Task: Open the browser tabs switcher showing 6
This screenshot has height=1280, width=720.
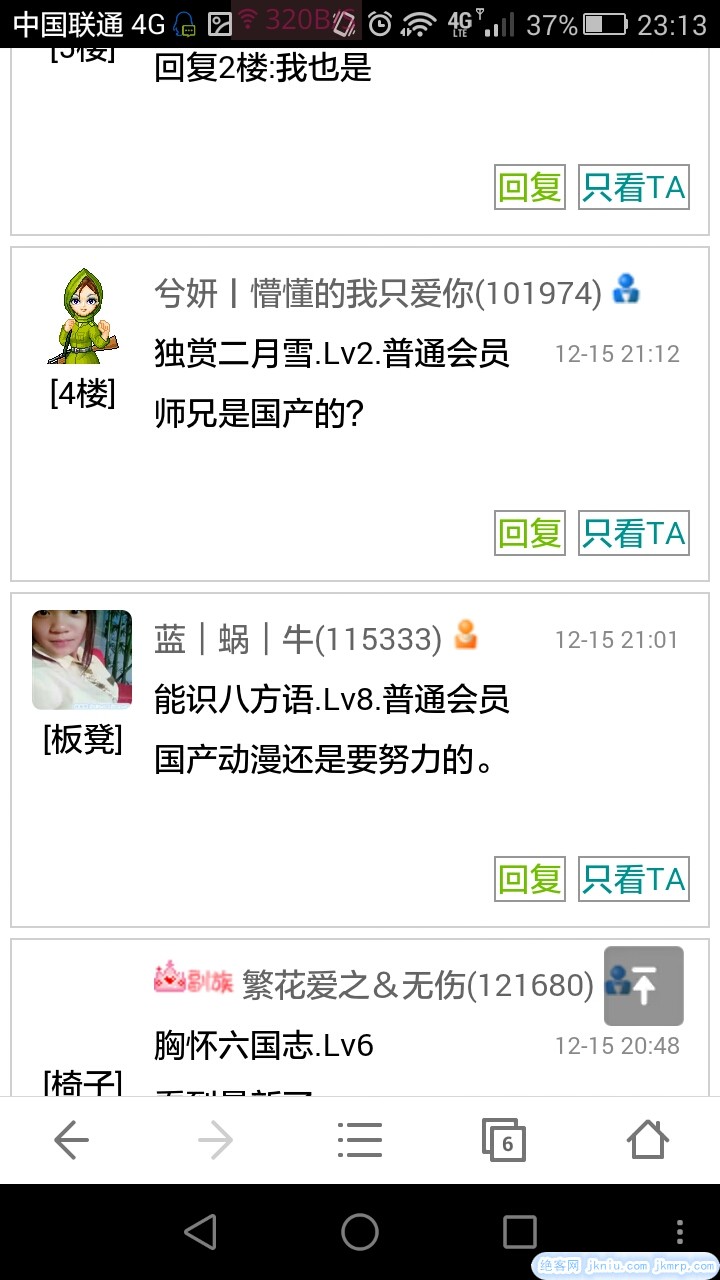Action: coord(504,1140)
